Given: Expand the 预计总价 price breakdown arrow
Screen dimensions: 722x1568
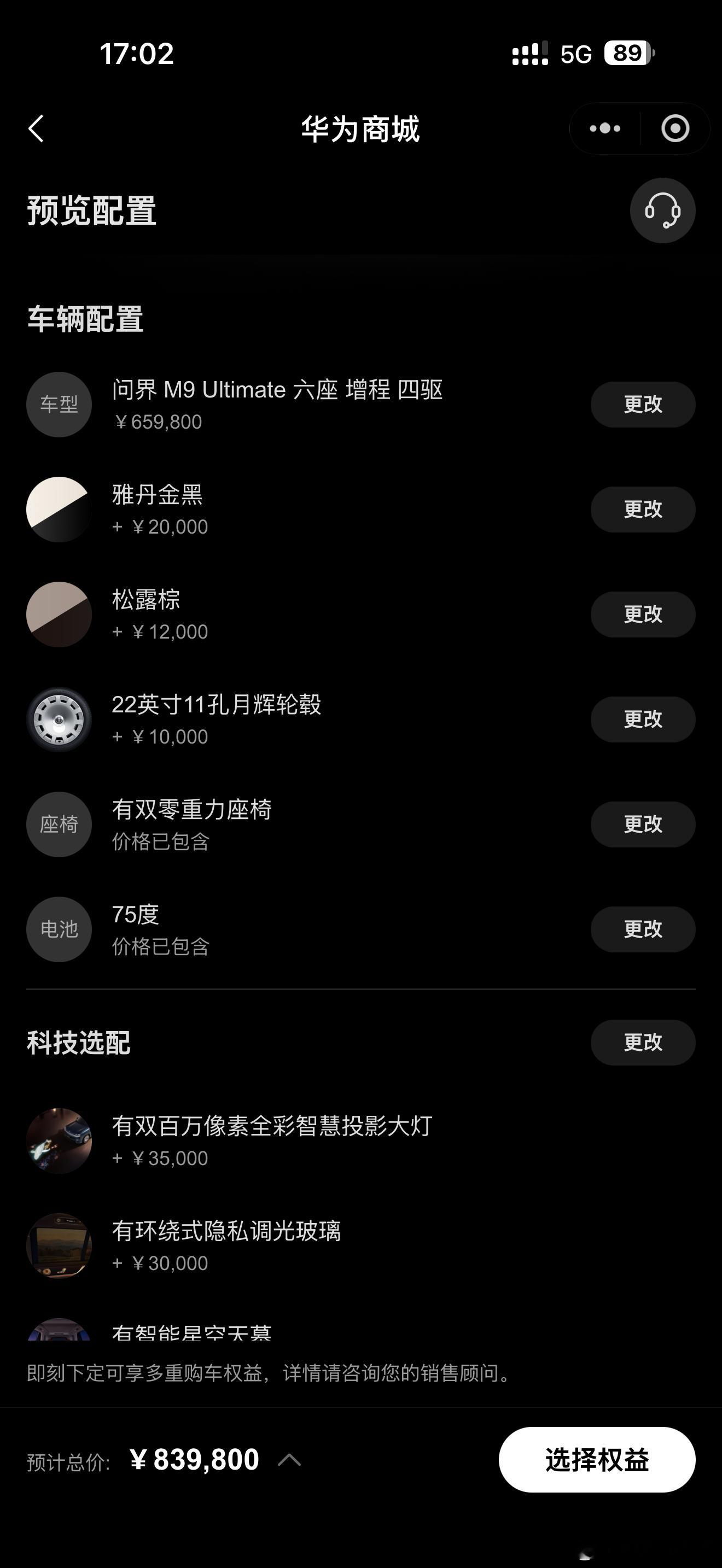Looking at the screenshot, I should pyautogui.click(x=289, y=1460).
